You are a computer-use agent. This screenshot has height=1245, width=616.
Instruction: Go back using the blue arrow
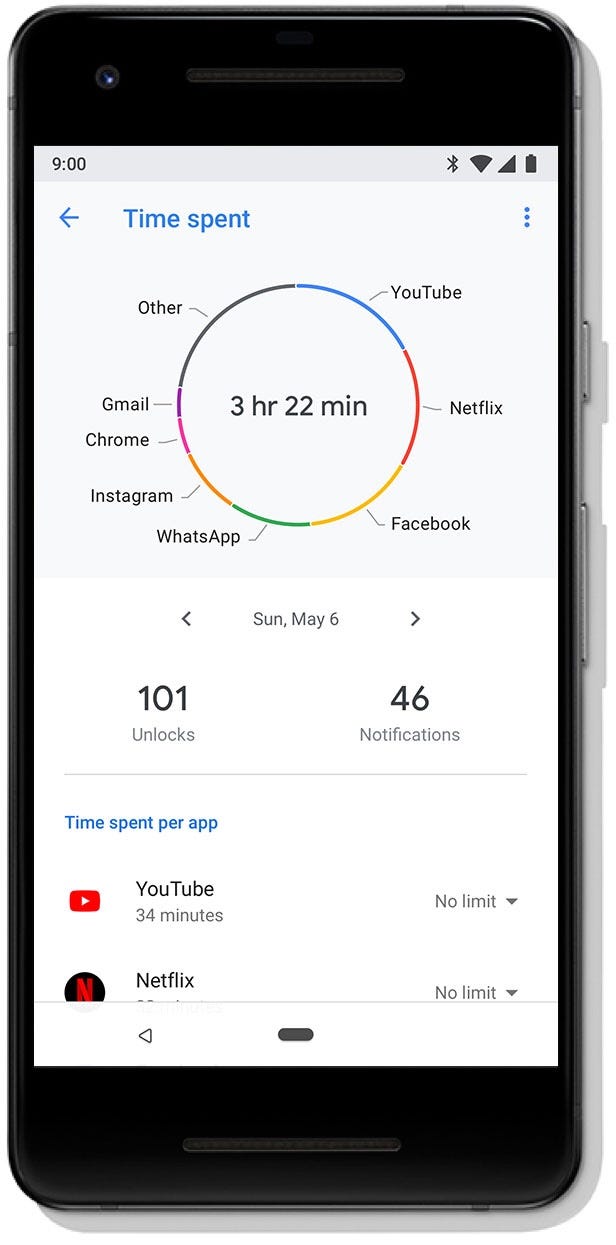[x=69, y=218]
